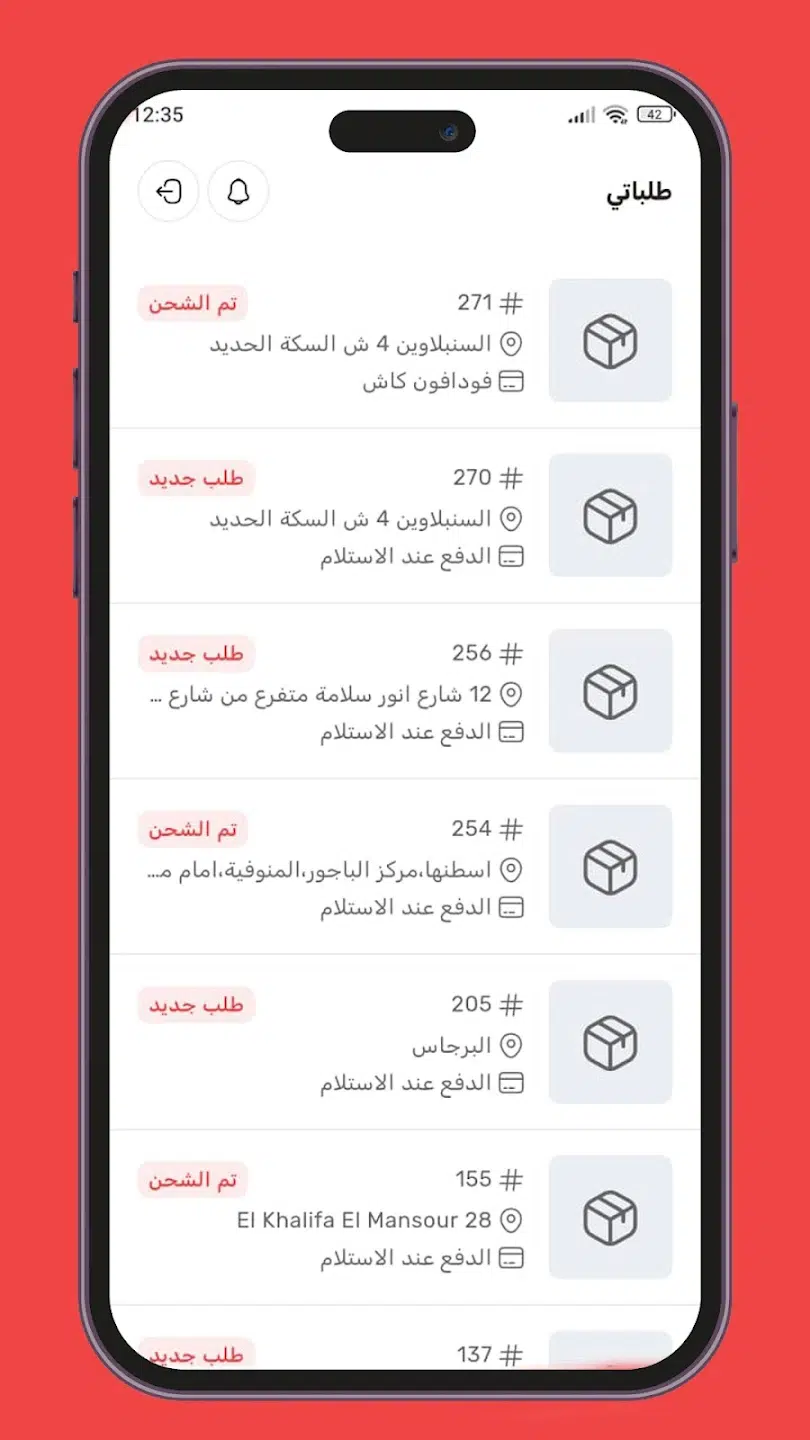Open order number 271
This screenshot has height=1440, width=810.
pyautogui.click(x=405, y=342)
